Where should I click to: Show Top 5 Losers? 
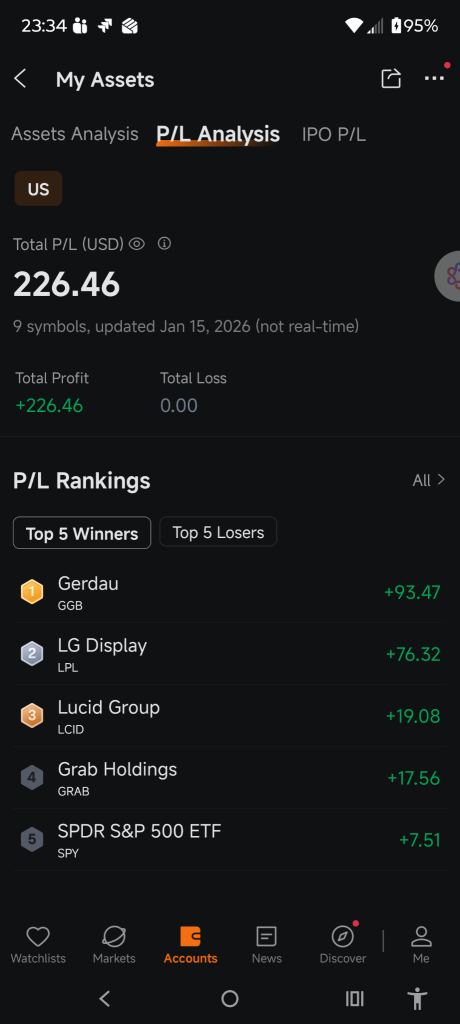click(218, 532)
